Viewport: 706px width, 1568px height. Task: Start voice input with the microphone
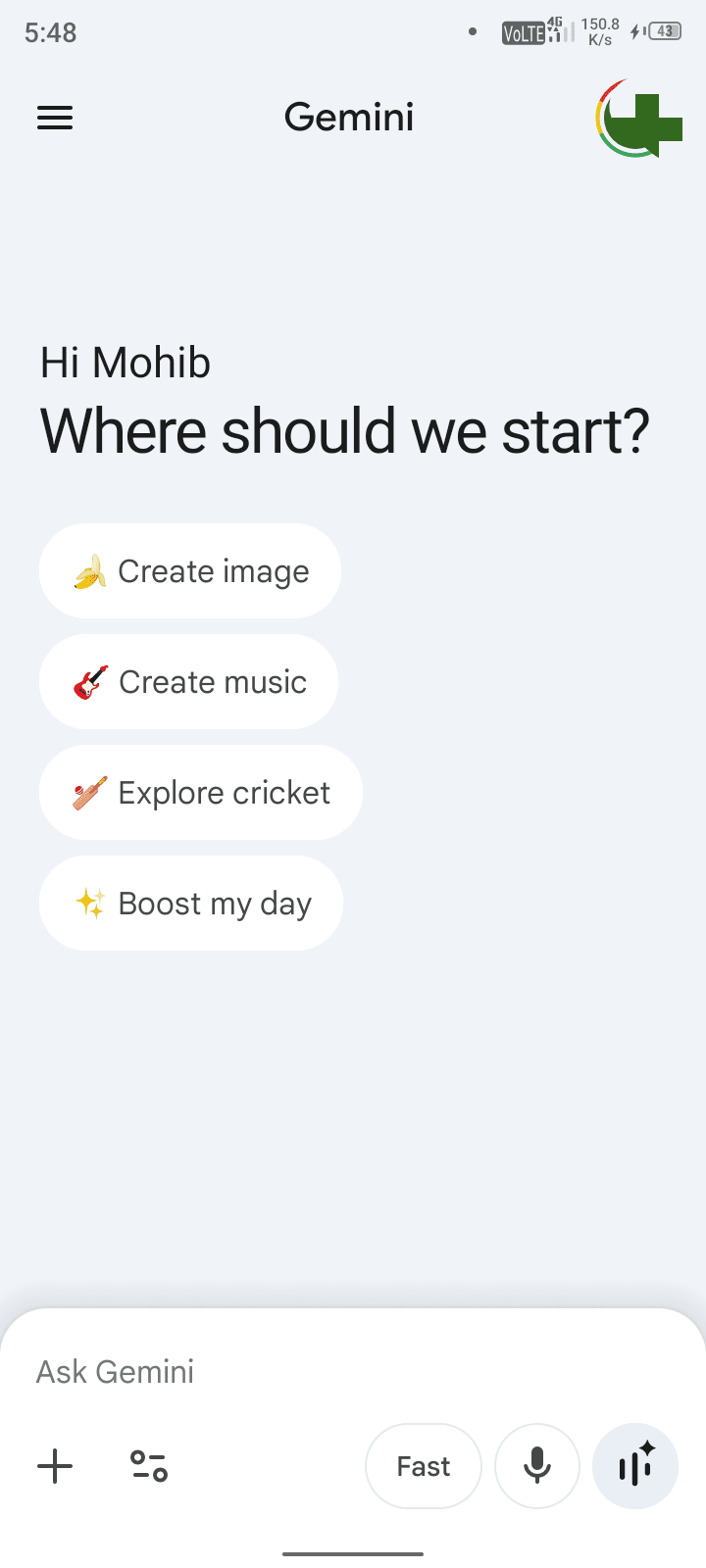pyautogui.click(x=537, y=1467)
